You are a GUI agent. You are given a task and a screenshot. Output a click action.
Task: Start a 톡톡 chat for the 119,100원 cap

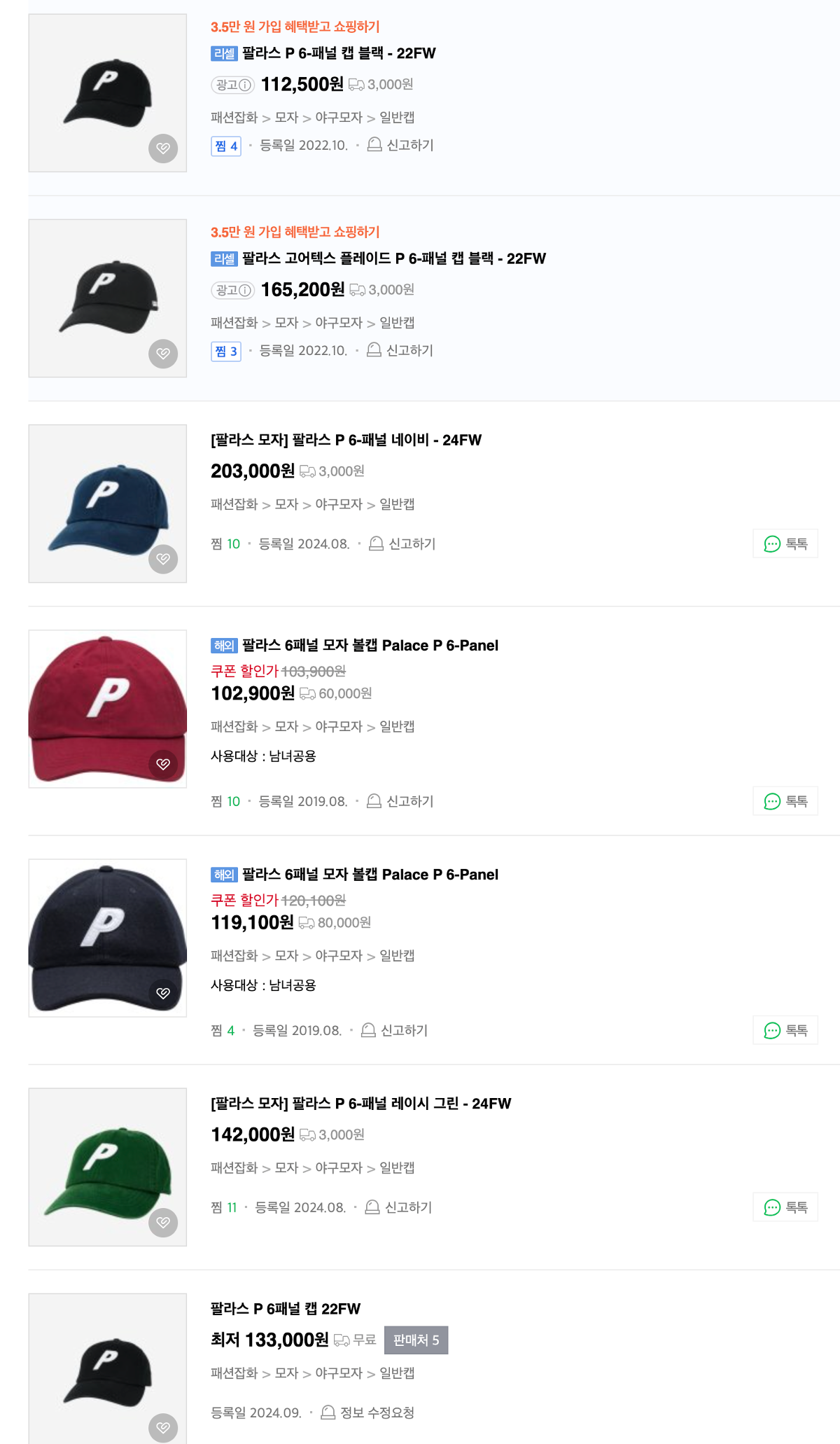785,1031
